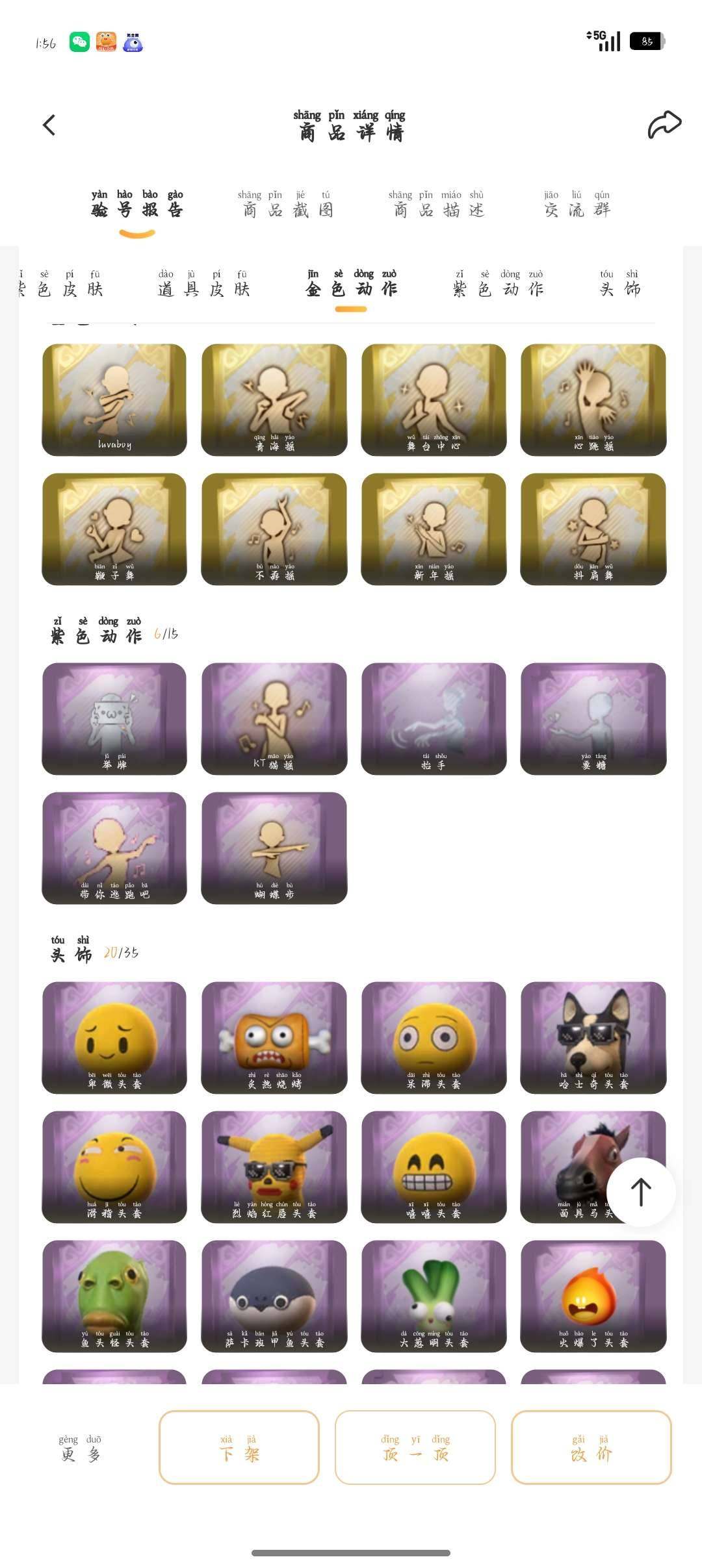Screen dimensions: 702x1568
Task: Open the 更多 options
Action: point(81,1449)
